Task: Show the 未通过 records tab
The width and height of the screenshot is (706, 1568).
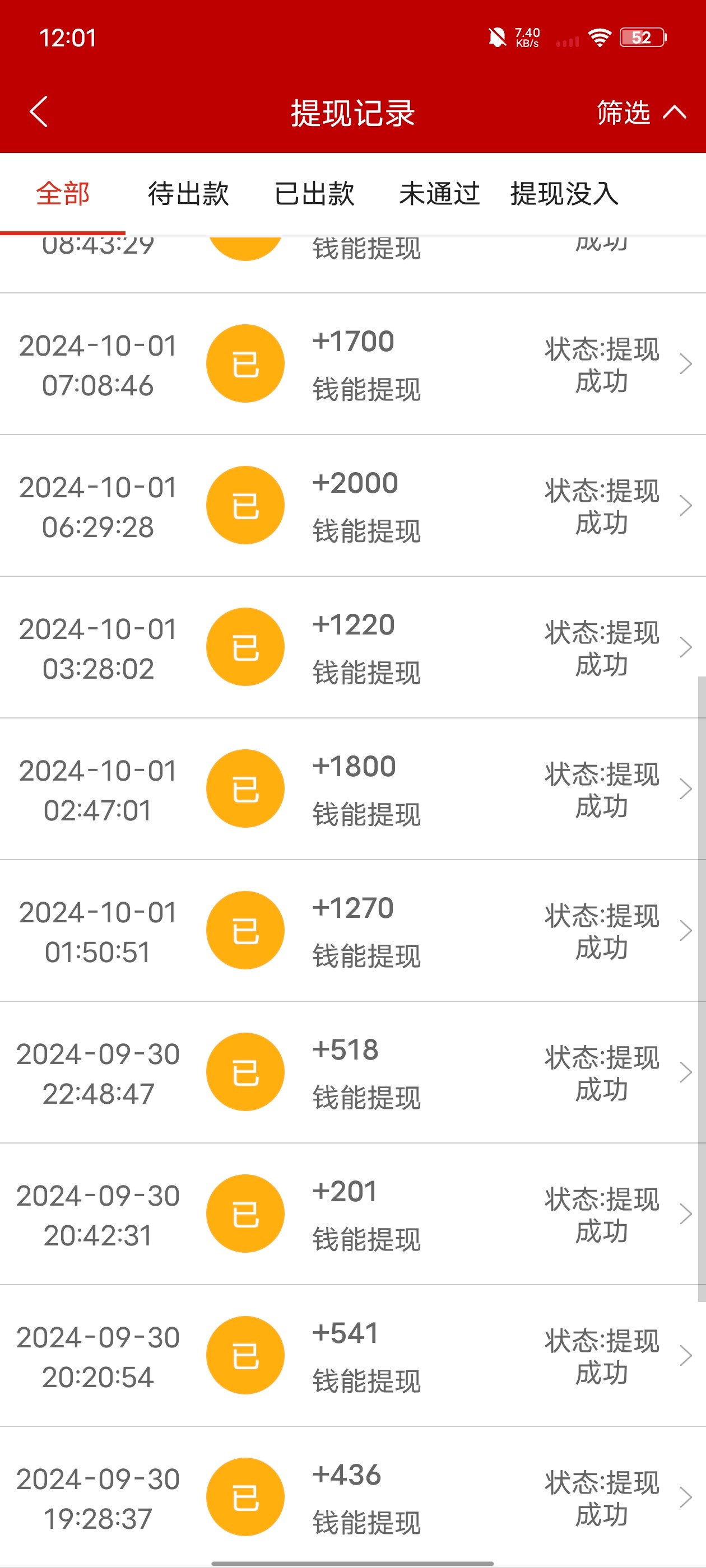Action: (x=439, y=194)
